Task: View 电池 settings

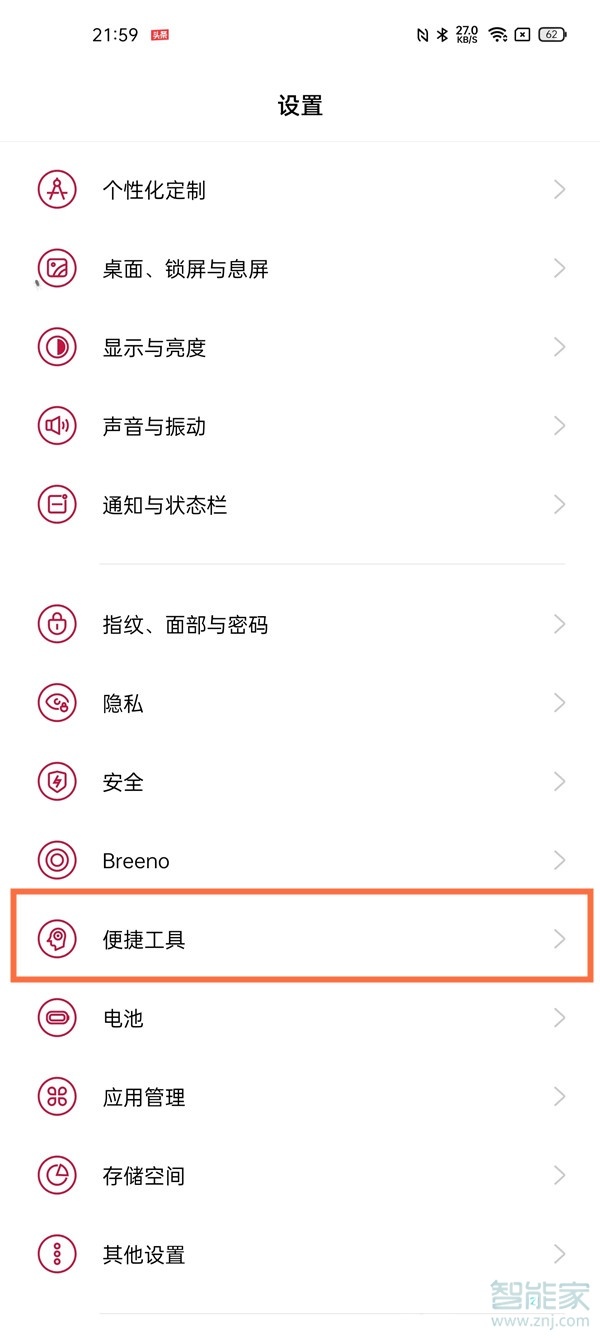Action: 123,1019
